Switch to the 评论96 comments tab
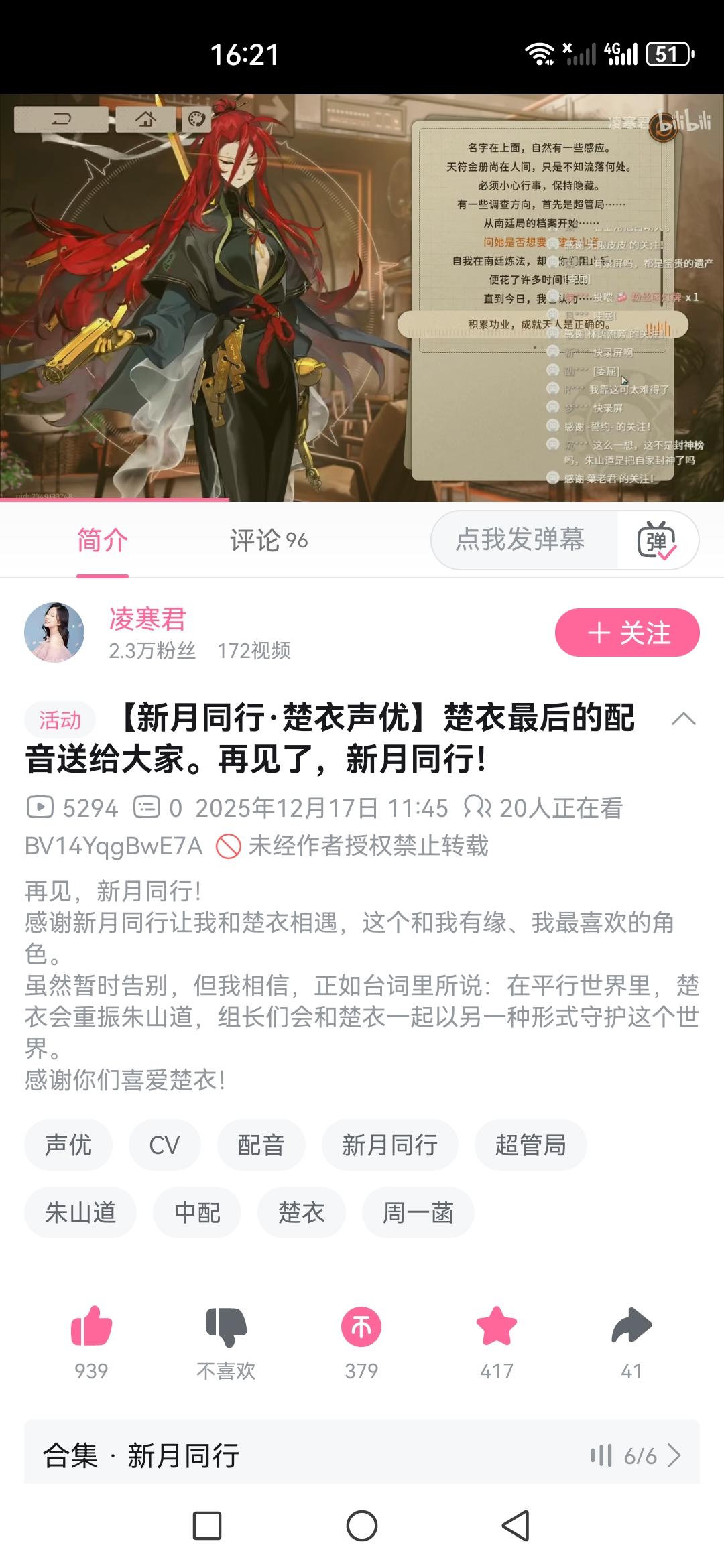Image resolution: width=724 pixels, height=1568 pixels. point(267,540)
